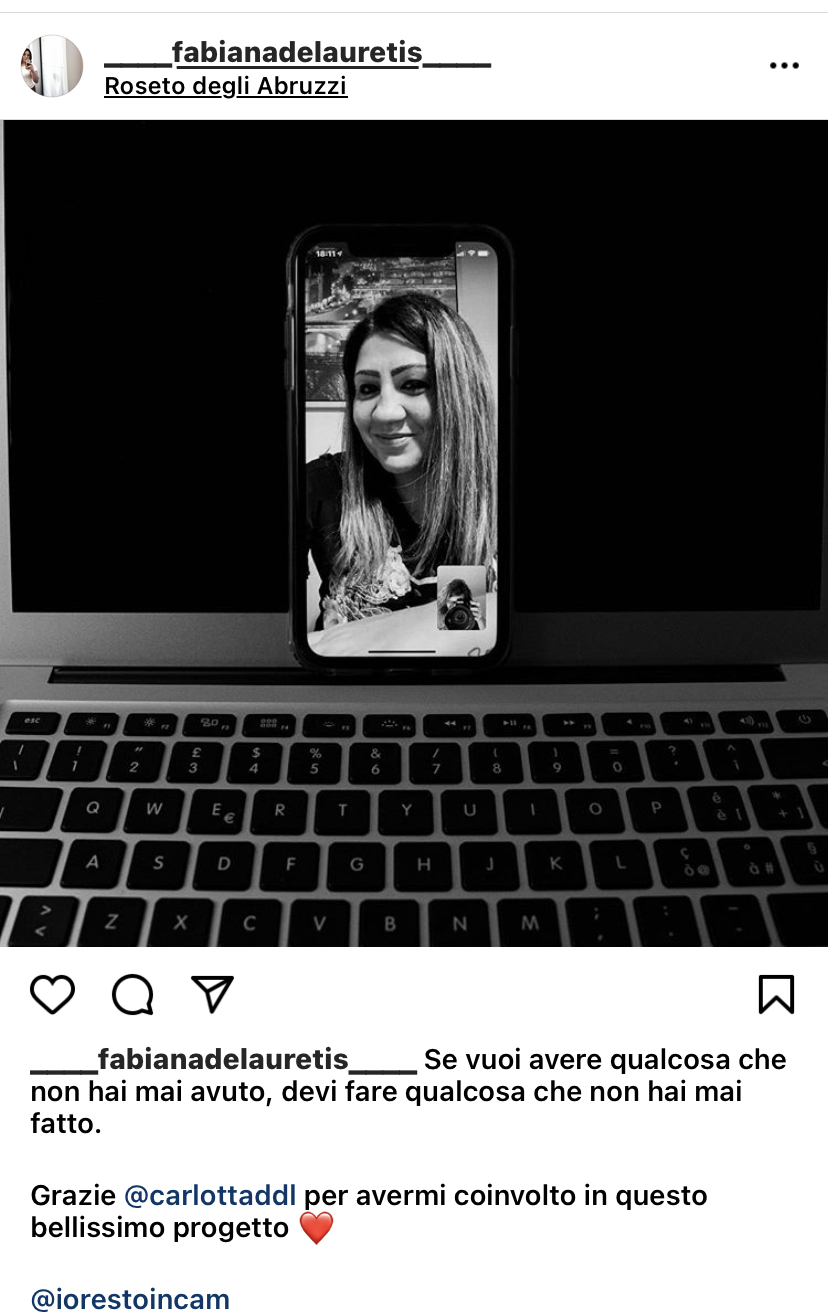Viewport: 828px width, 1313px height.
Task: Tap the poster's profile avatar
Action: pyautogui.click(x=52, y=66)
